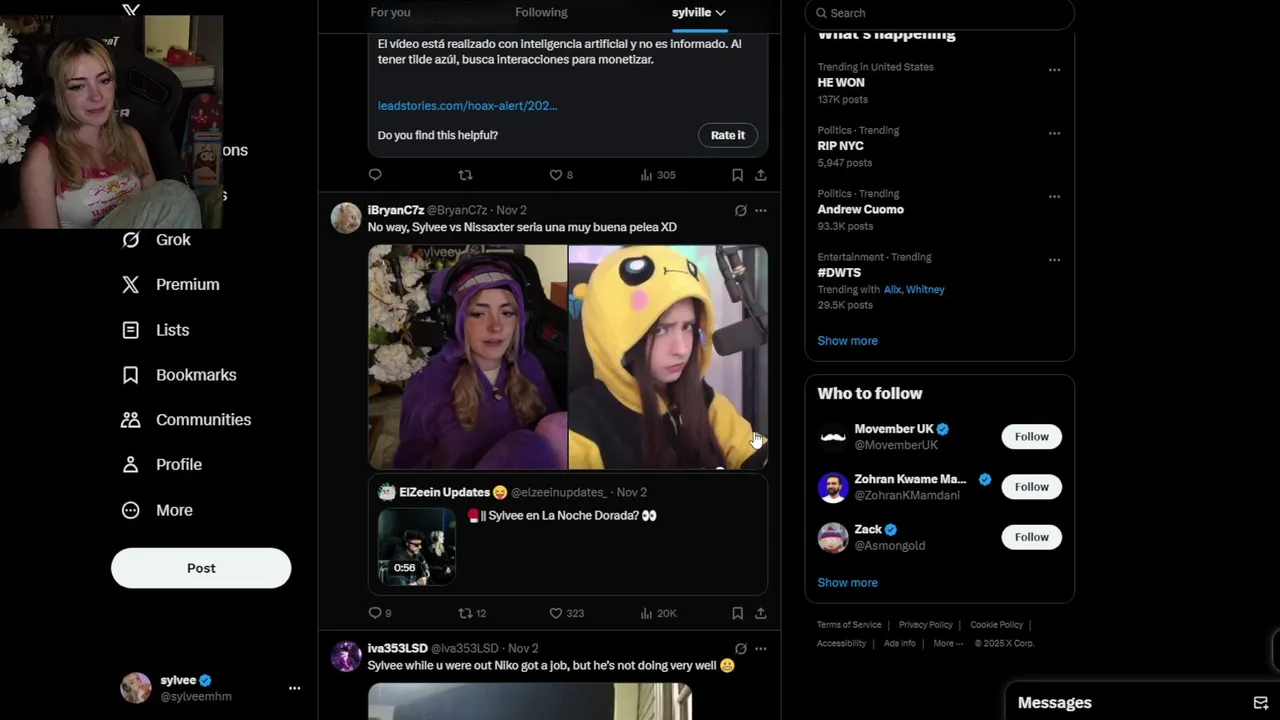Like iBryanC7z's post
The height and width of the screenshot is (720, 1280).
557,613
